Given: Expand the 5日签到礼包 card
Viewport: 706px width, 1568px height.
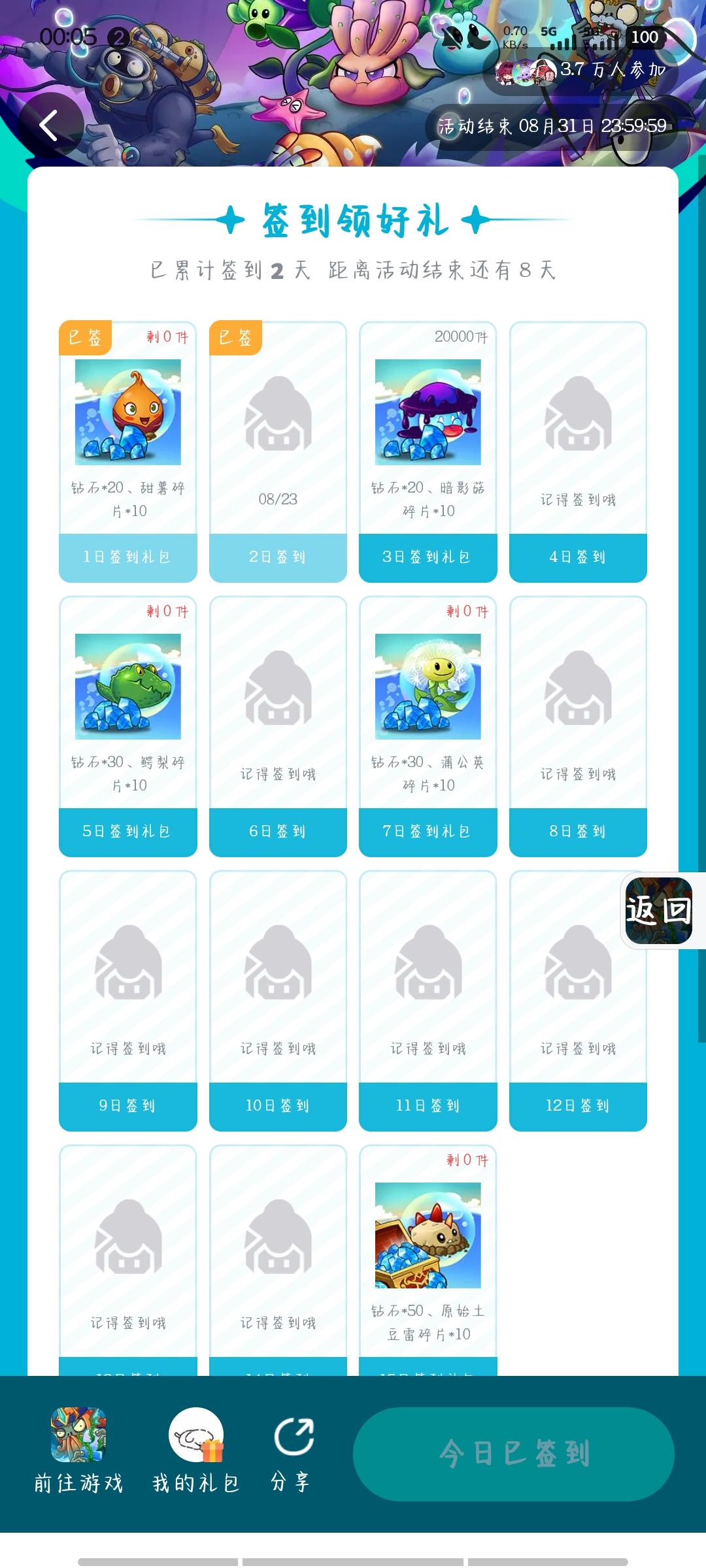Looking at the screenshot, I should click(127, 832).
